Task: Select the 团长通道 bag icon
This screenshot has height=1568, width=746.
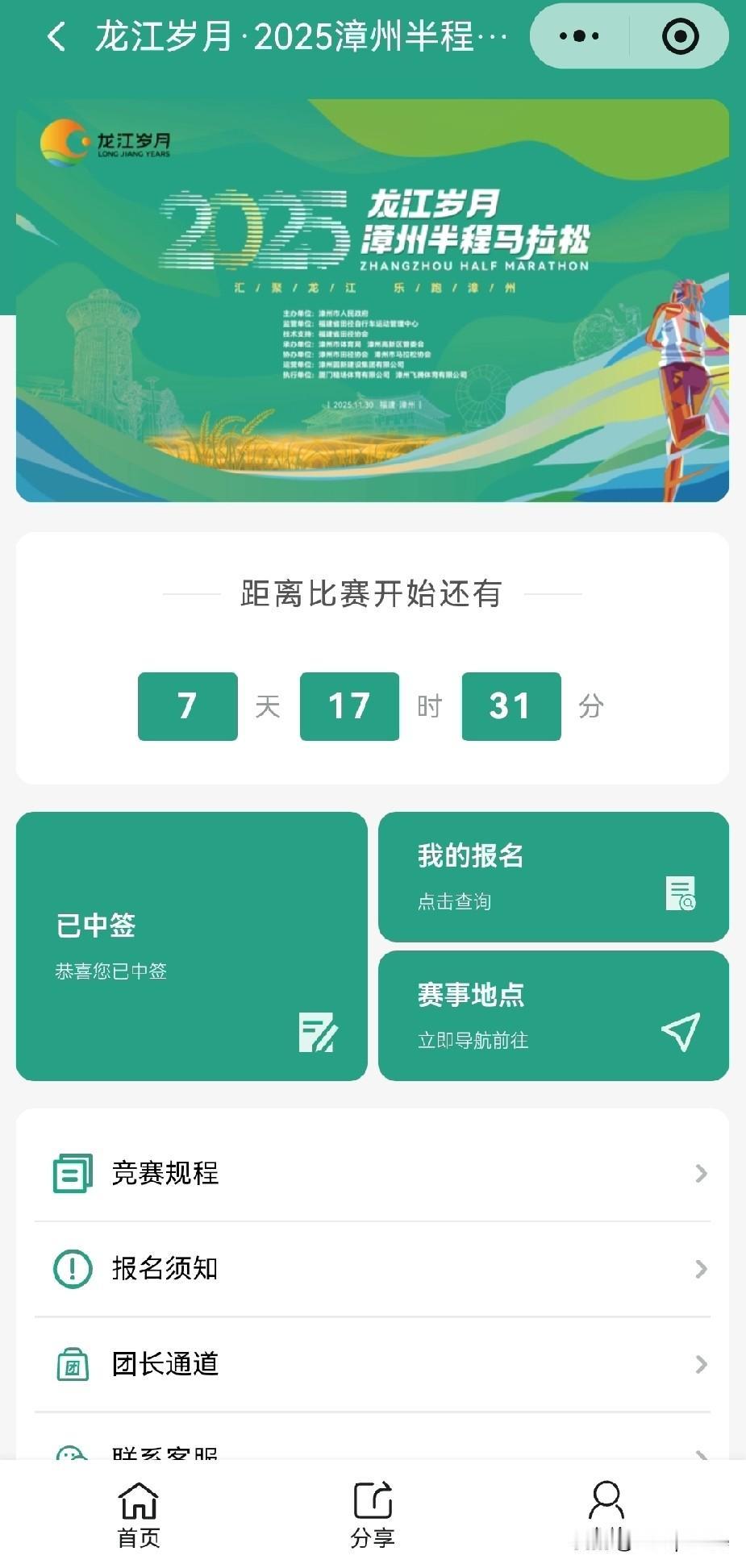Action: pyautogui.click(x=71, y=1363)
